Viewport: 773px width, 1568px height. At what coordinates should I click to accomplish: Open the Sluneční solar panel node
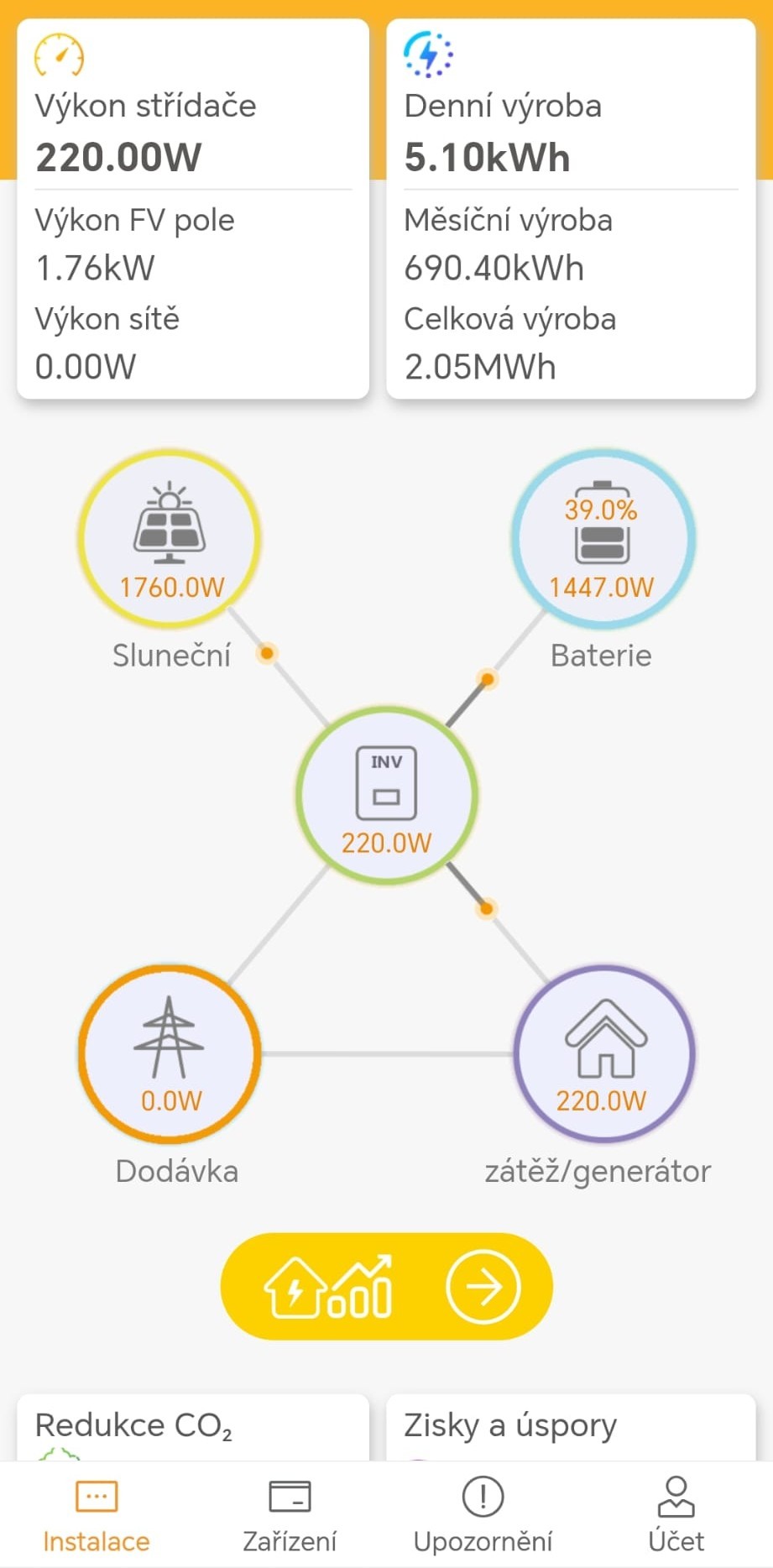[170, 539]
